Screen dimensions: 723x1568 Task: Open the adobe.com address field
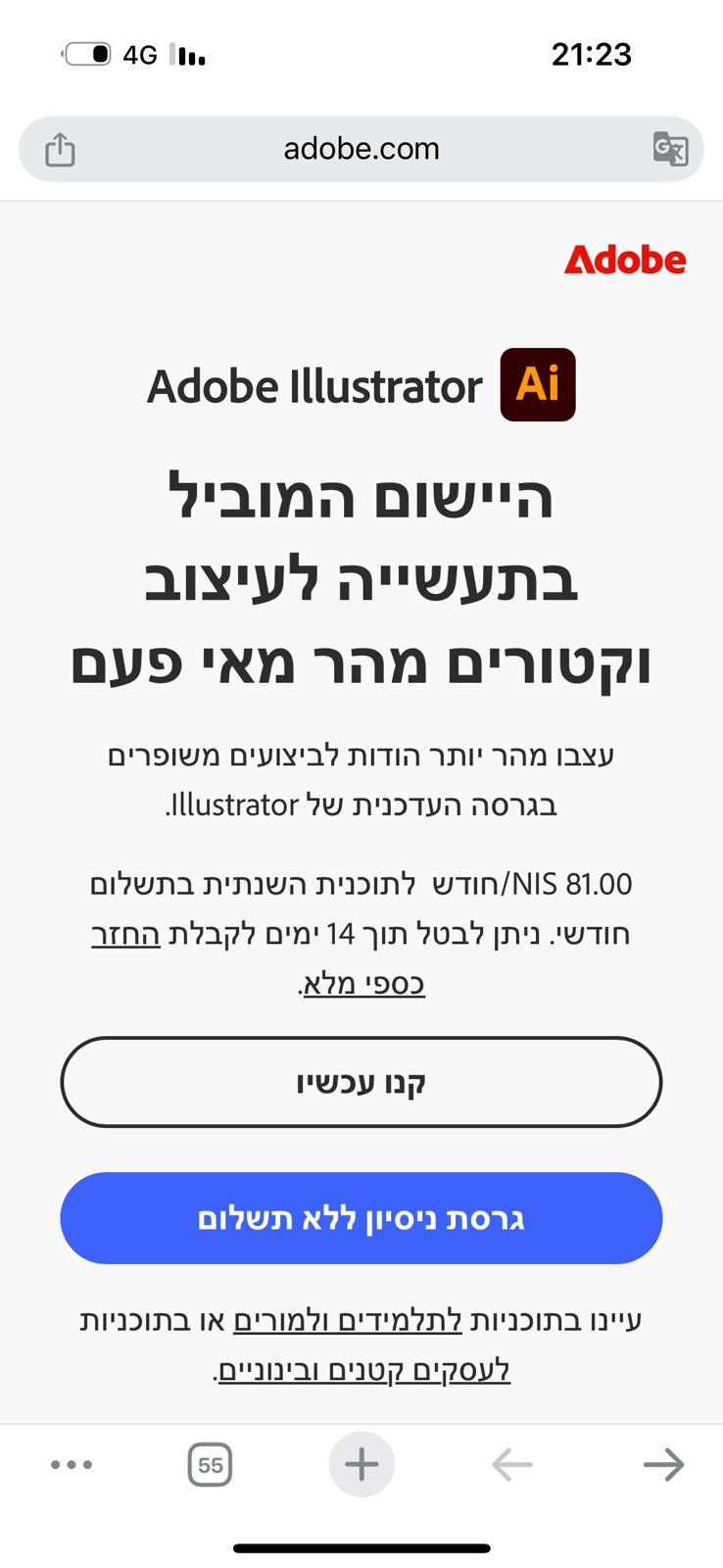tap(361, 149)
